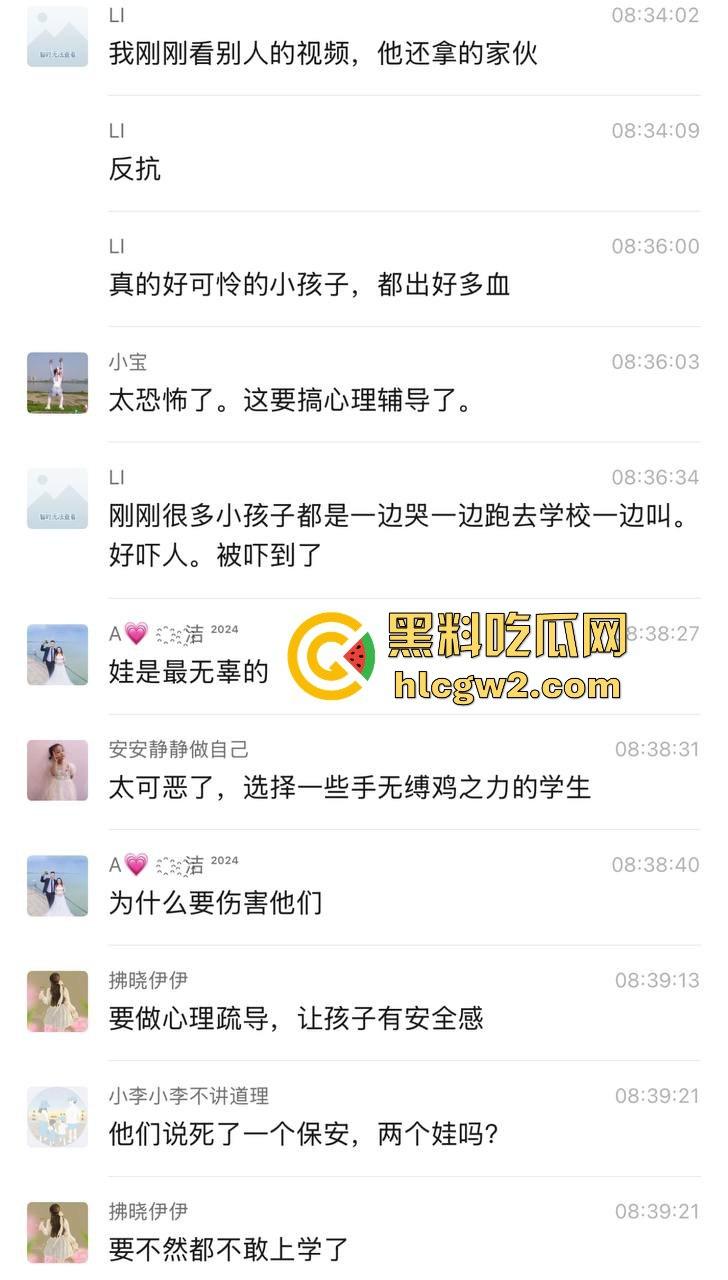Click 小宝's profile avatar
This screenshot has height=1280, width=728.
coord(57,383)
